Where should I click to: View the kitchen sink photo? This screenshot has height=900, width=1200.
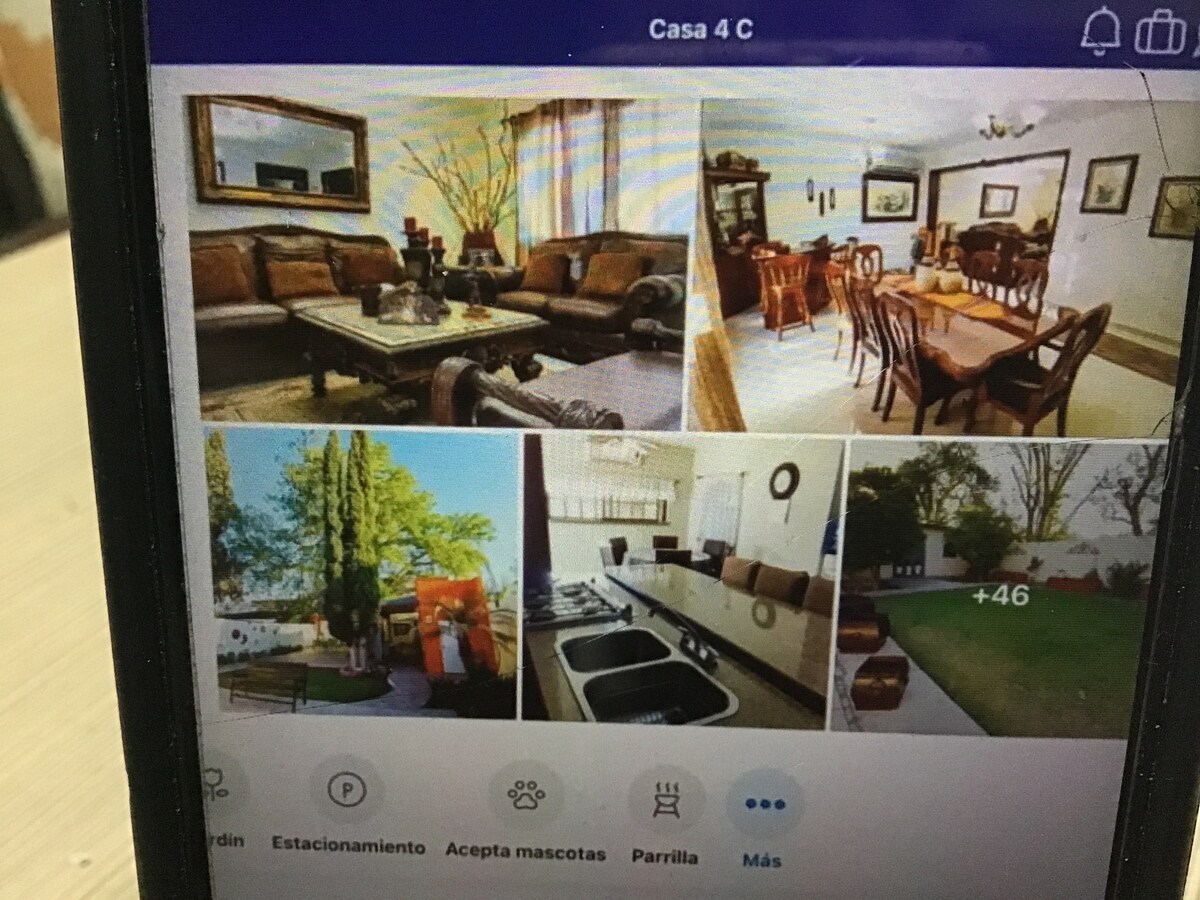click(x=680, y=578)
